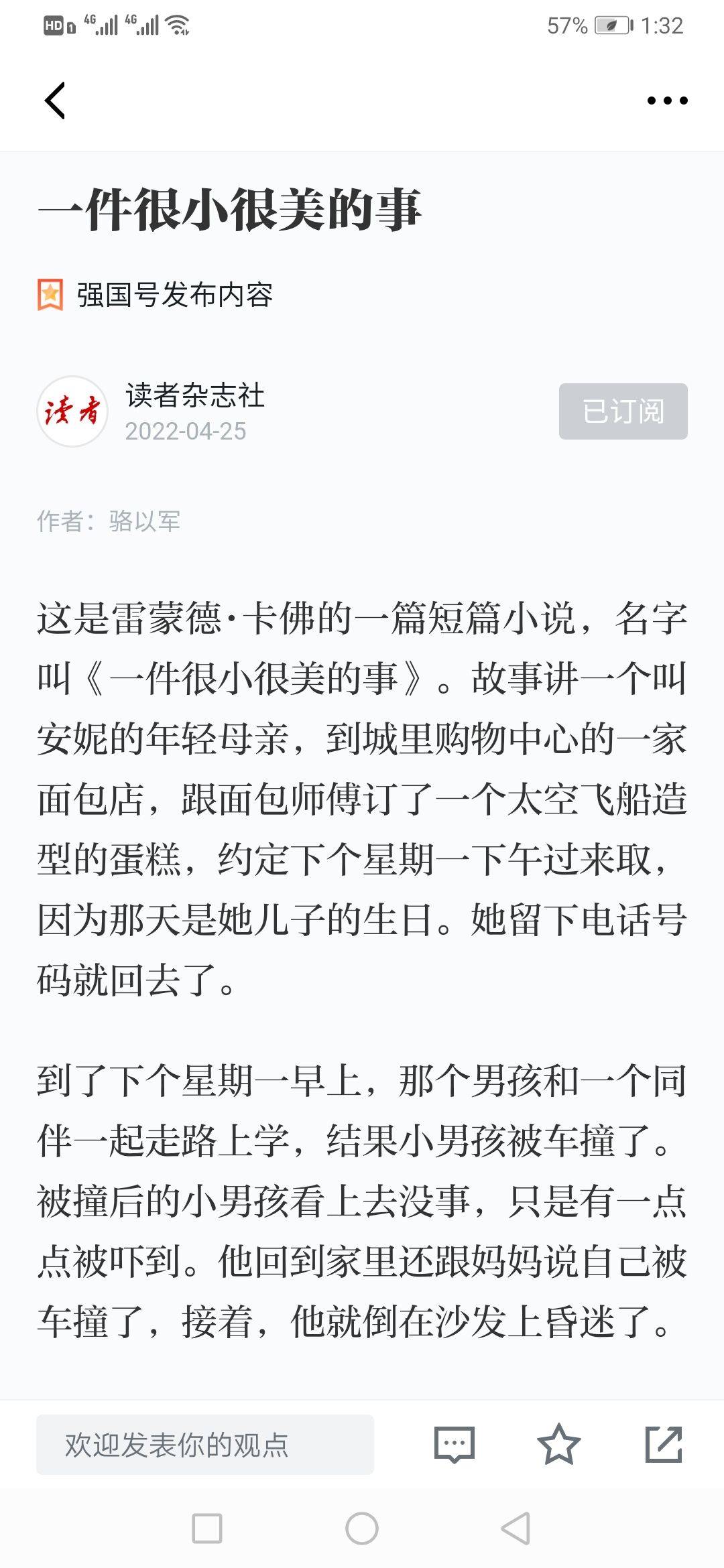View comments via the speech bubble icon
The width and height of the screenshot is (724, 1568).
pyautogui.click(x=455, y=1445)
